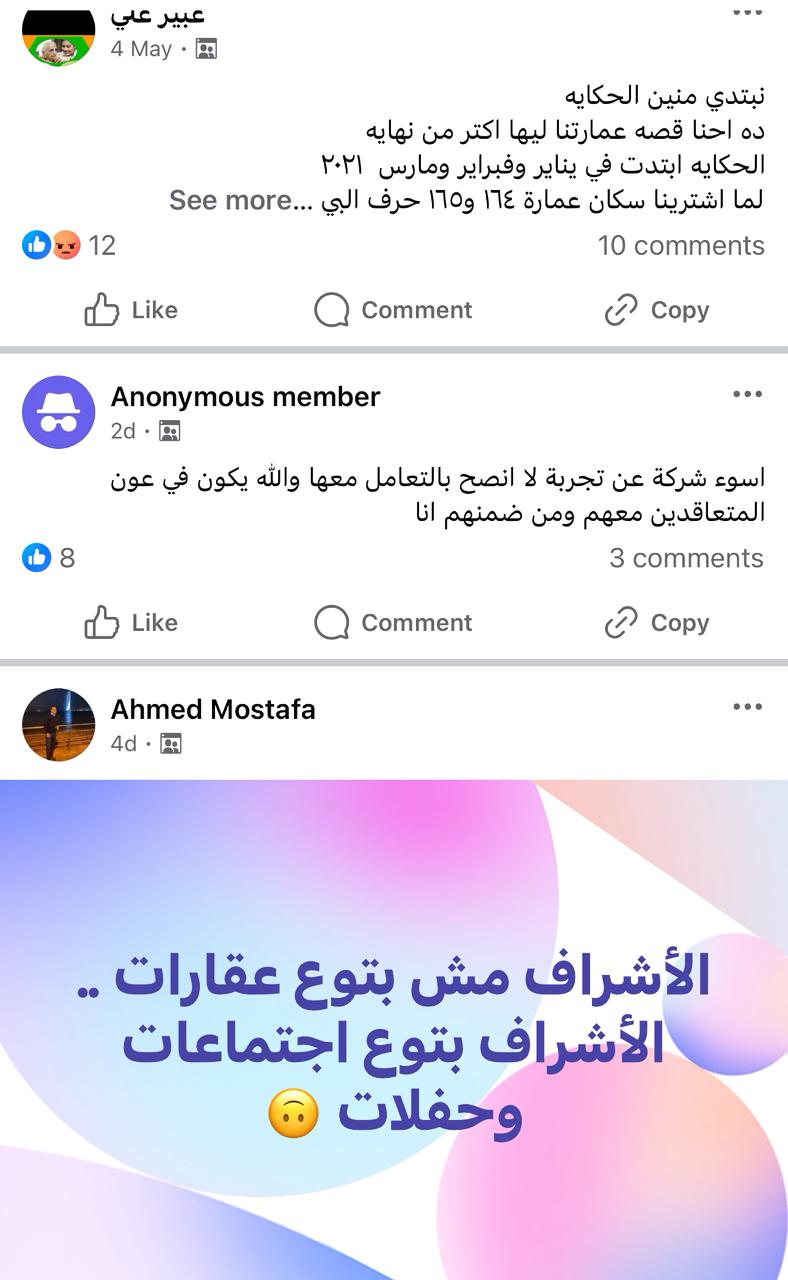Copy link of the 4 May post
Screen dimensions: 788x1280
[x=657, y=310]
